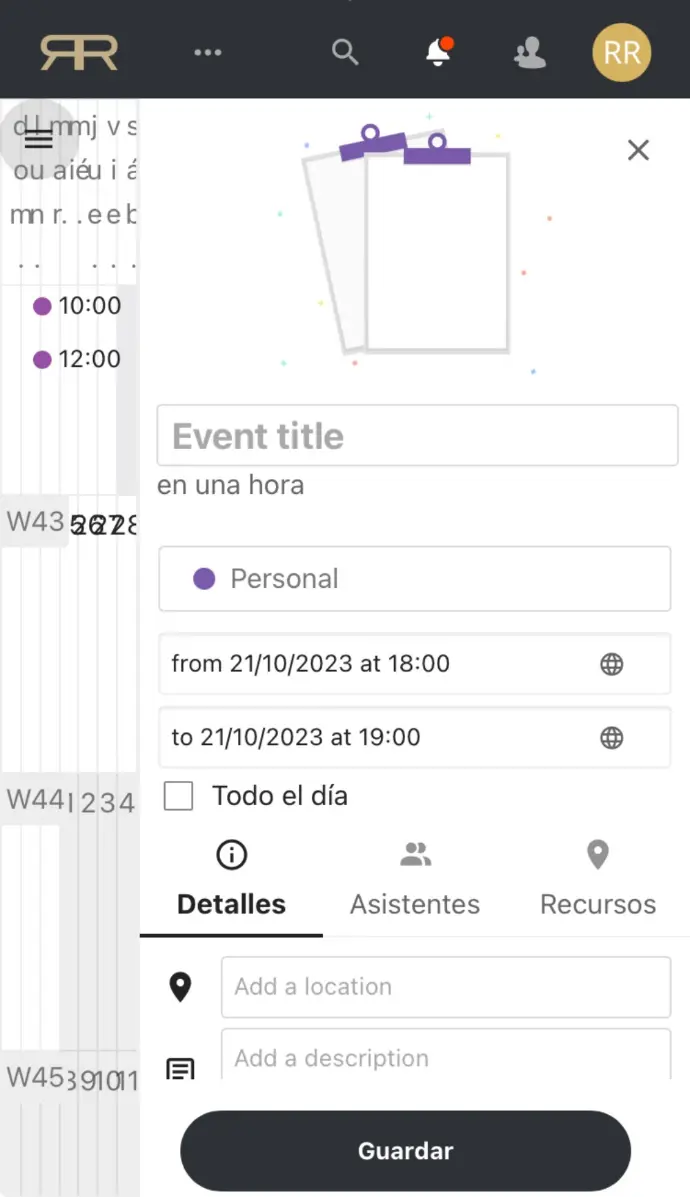Focus the Event title field
690x1197 pixels.
coord(418,436)
